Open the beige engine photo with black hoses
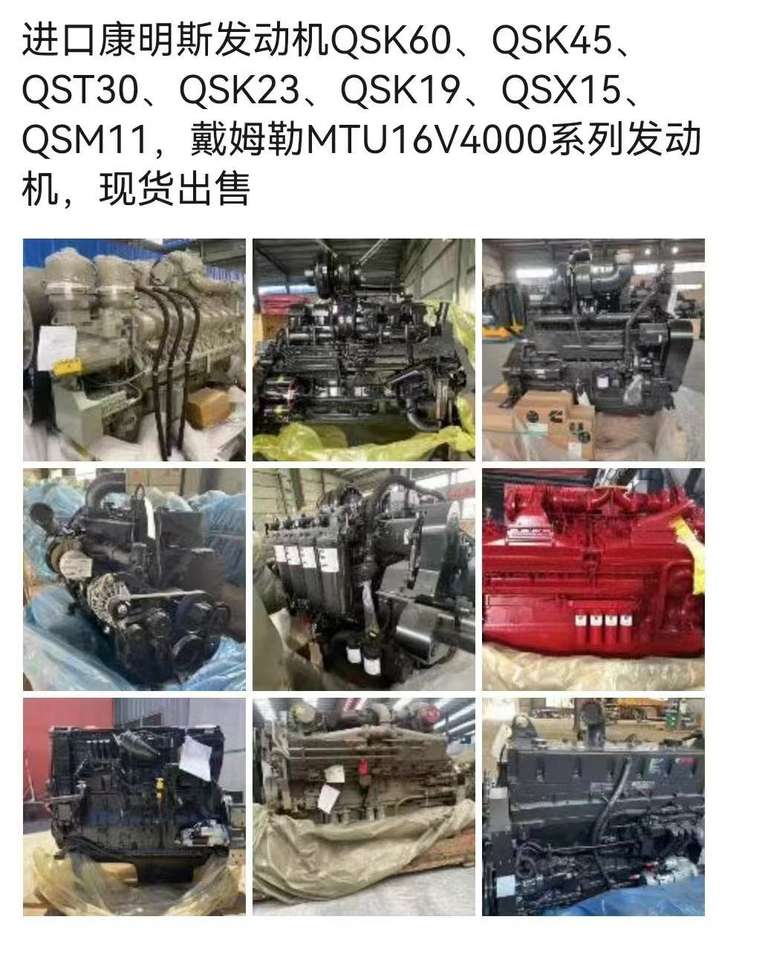768x960 pixels. 134,350
